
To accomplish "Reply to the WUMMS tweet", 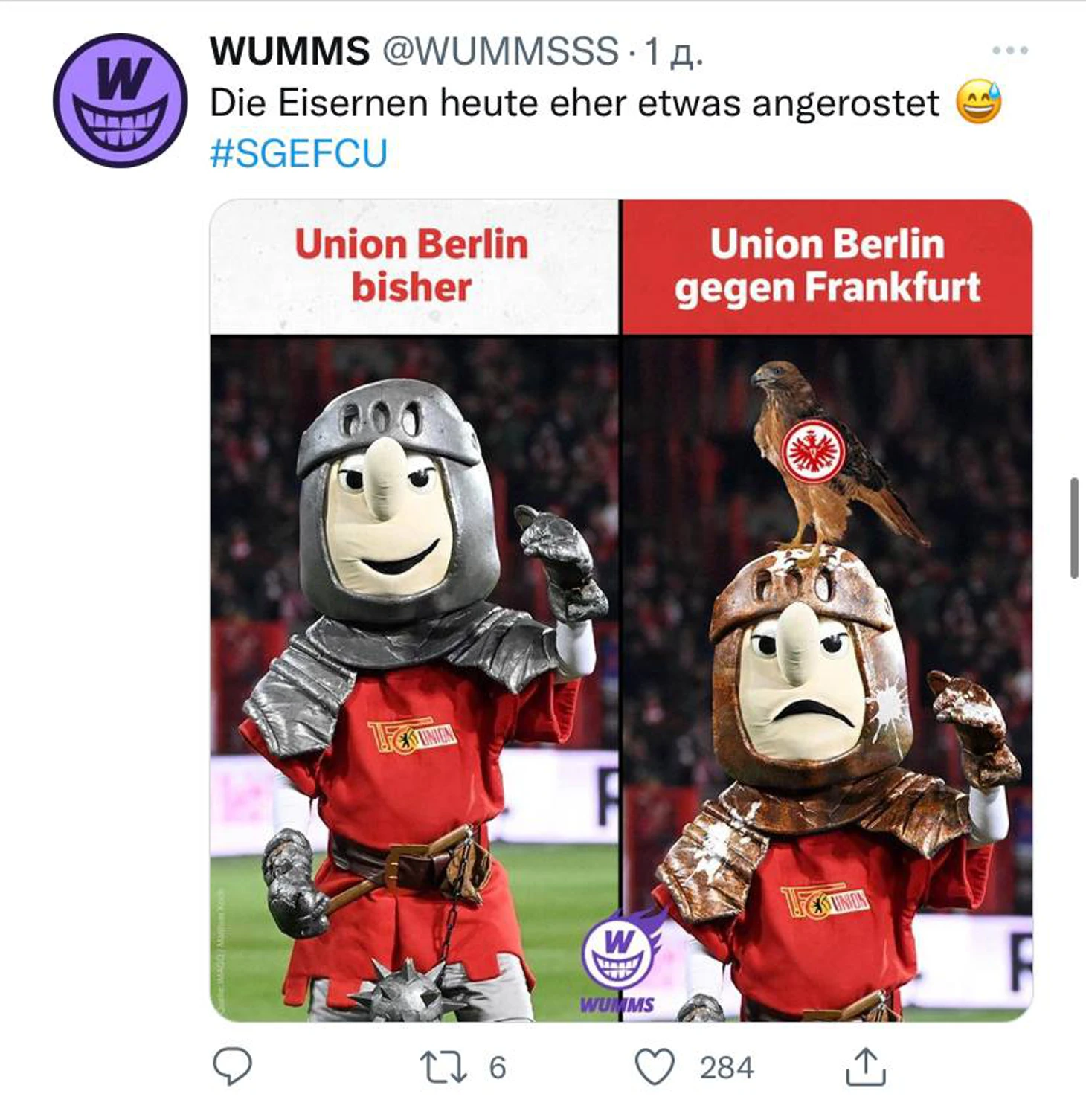I will (232, 1066).
